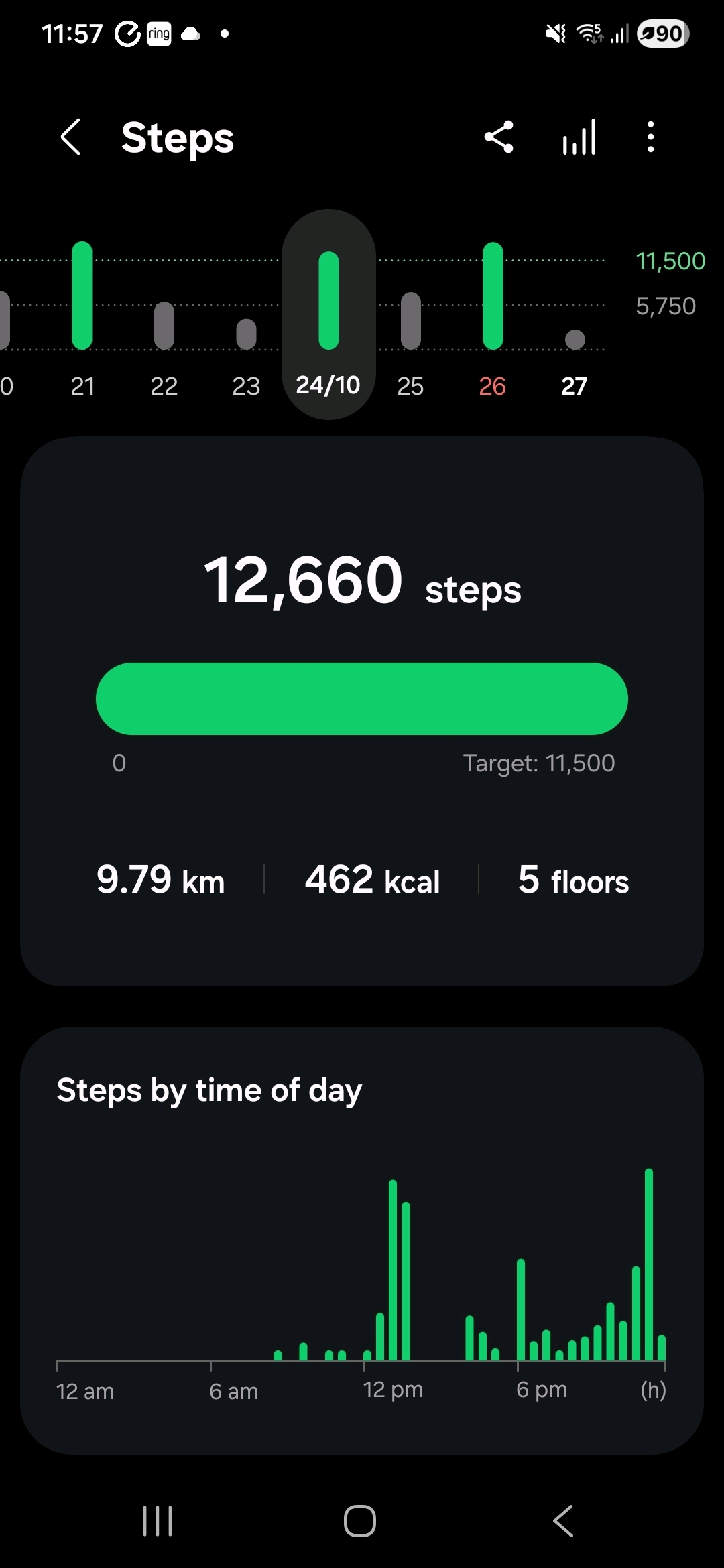Viewport: 724px width, 1568px height.
Task: Go to the phone home screen
Action: coord(360,1520)
